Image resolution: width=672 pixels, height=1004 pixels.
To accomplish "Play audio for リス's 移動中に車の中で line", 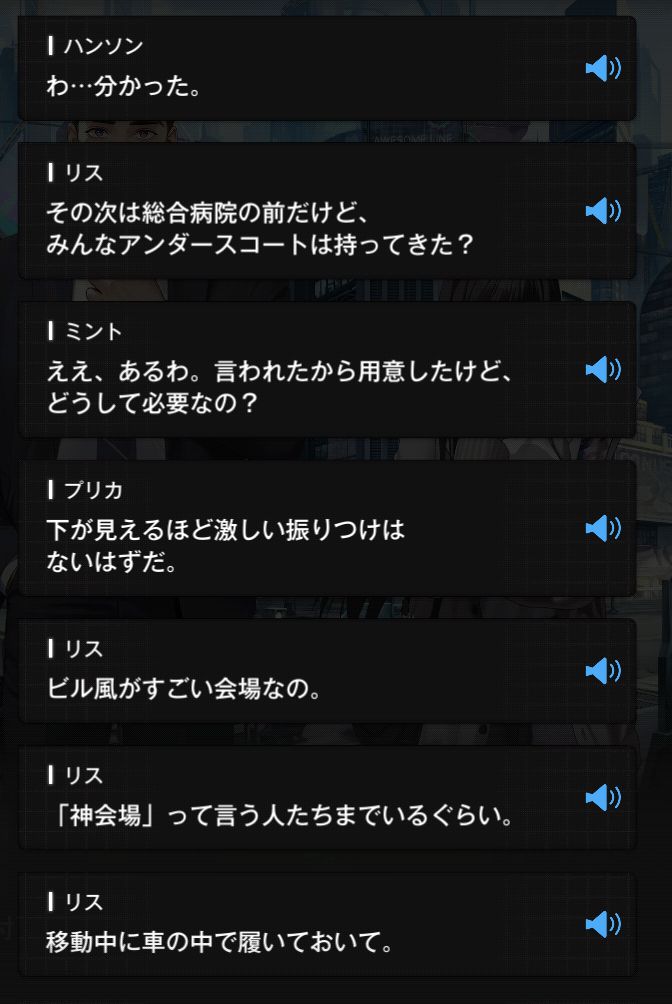I will point(602,924).
